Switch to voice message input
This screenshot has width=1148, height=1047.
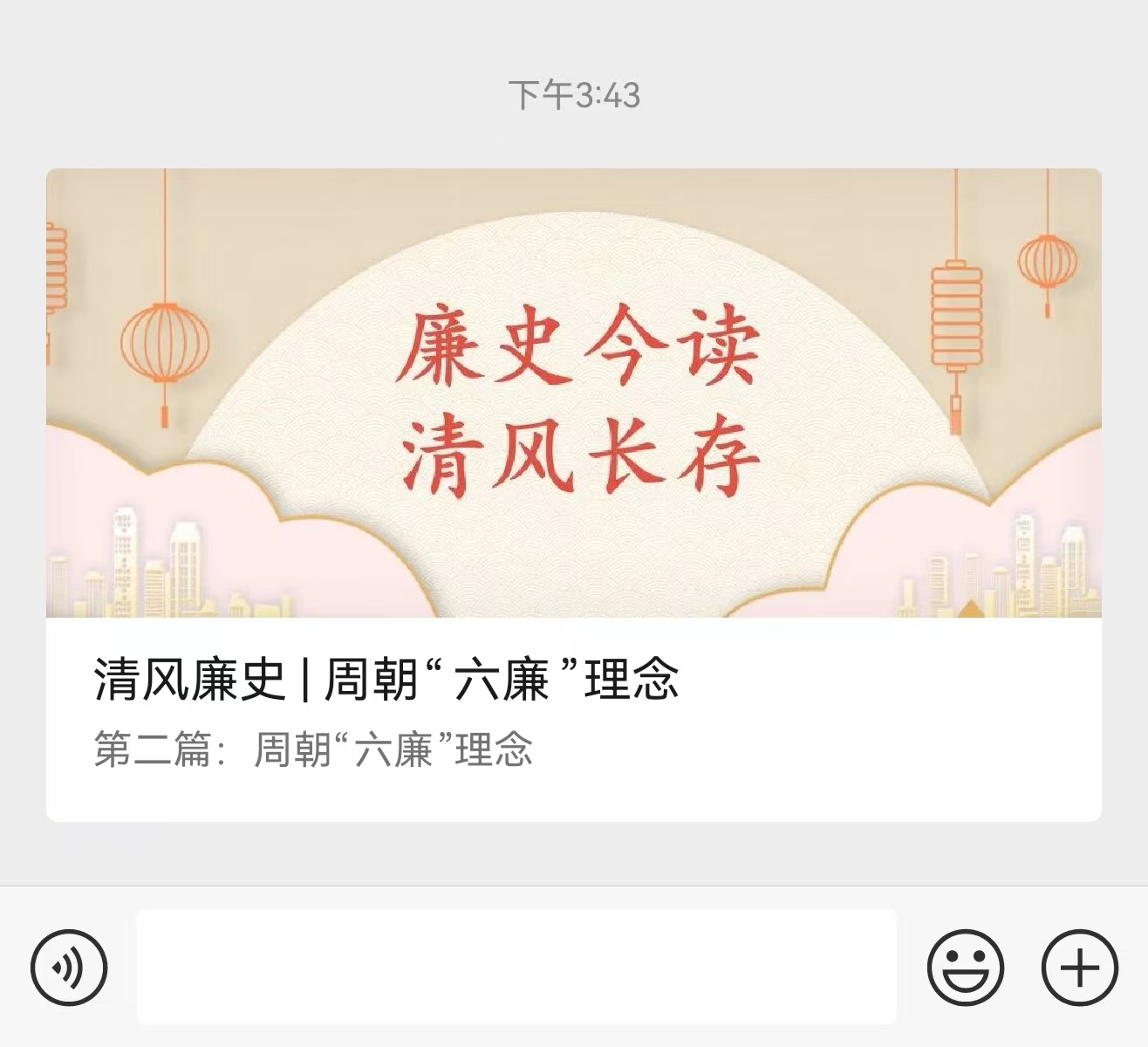pos(69,968)
